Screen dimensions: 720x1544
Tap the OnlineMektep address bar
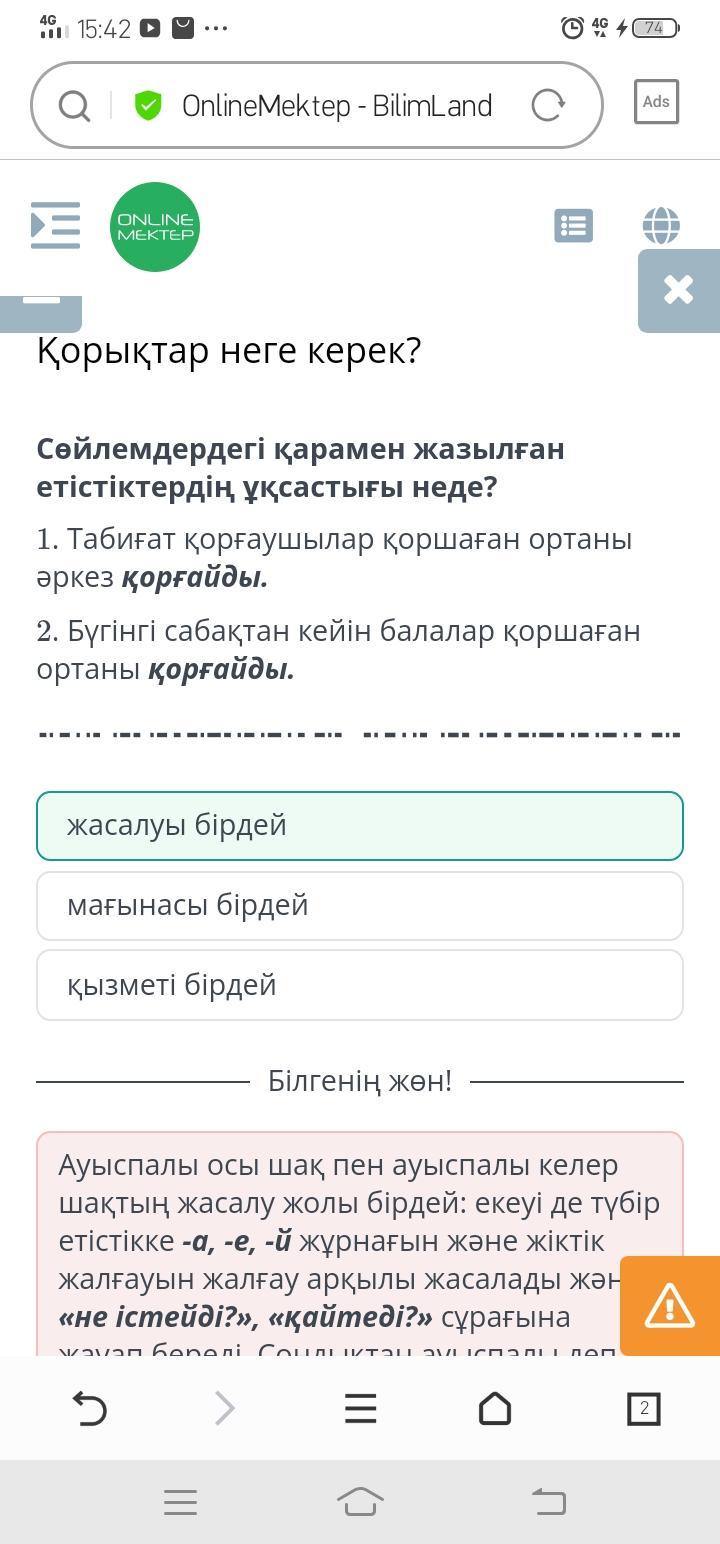pos(317,105)
